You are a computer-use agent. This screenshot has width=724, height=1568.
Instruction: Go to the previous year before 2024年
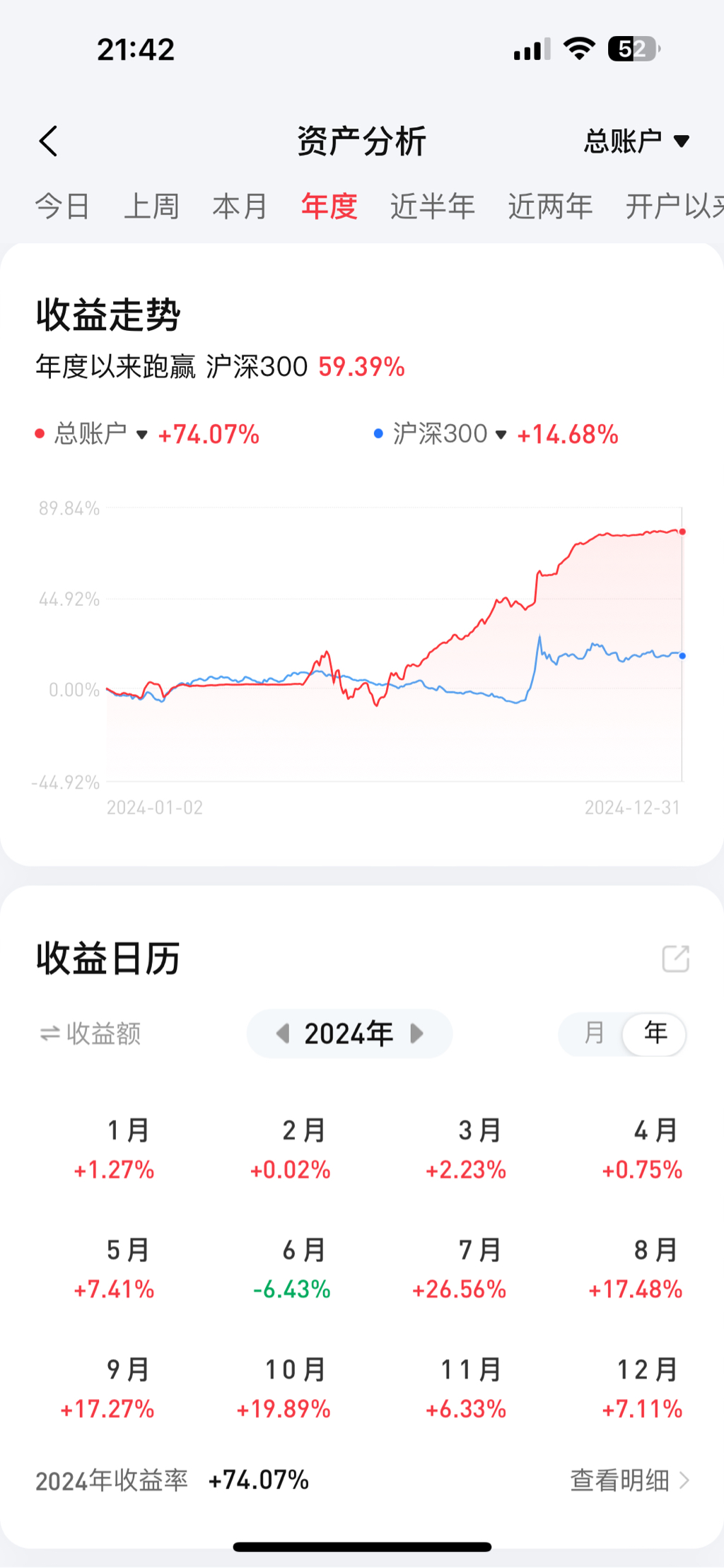[283, 1034]
